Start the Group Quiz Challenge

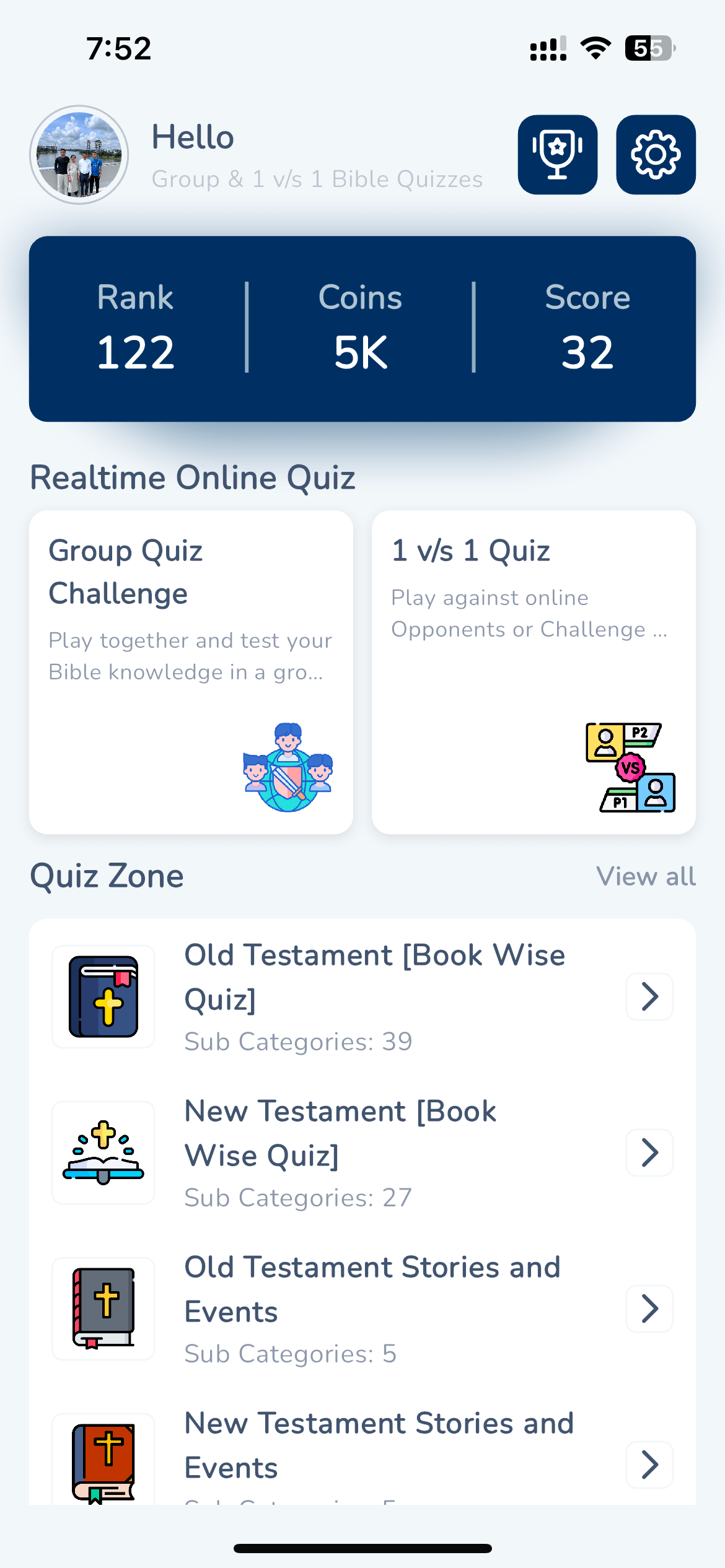[x=191, y=672]
